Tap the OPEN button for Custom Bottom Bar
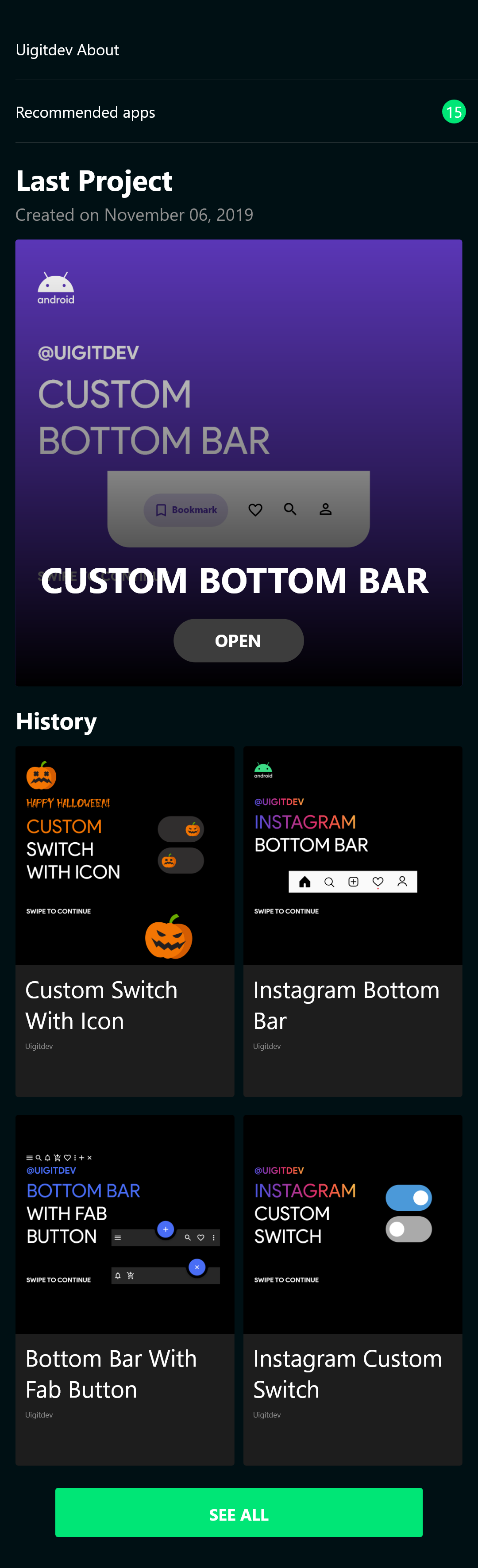Viewport: 478px width, 1568px height. (x=238, y=640)
